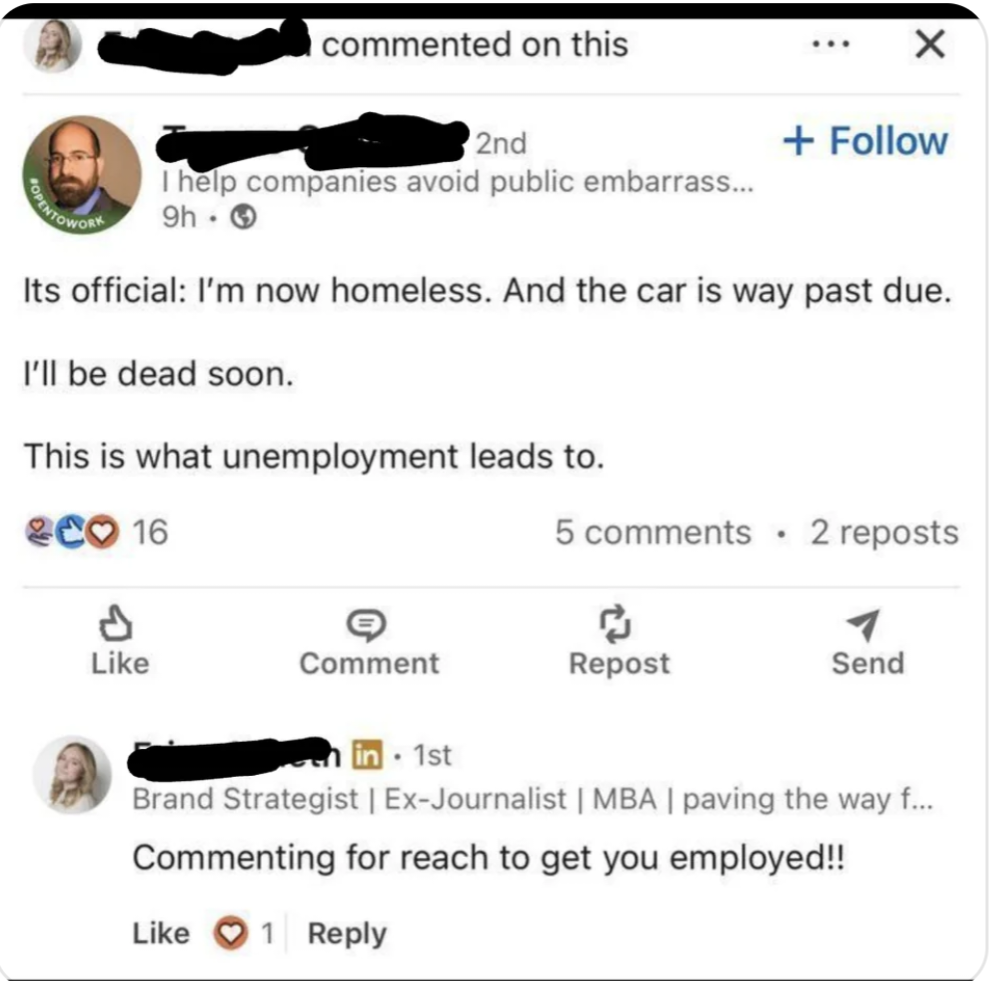Open the three-dot overflow menu
This screenshot has height=981, width=996.
pos(831,45)
